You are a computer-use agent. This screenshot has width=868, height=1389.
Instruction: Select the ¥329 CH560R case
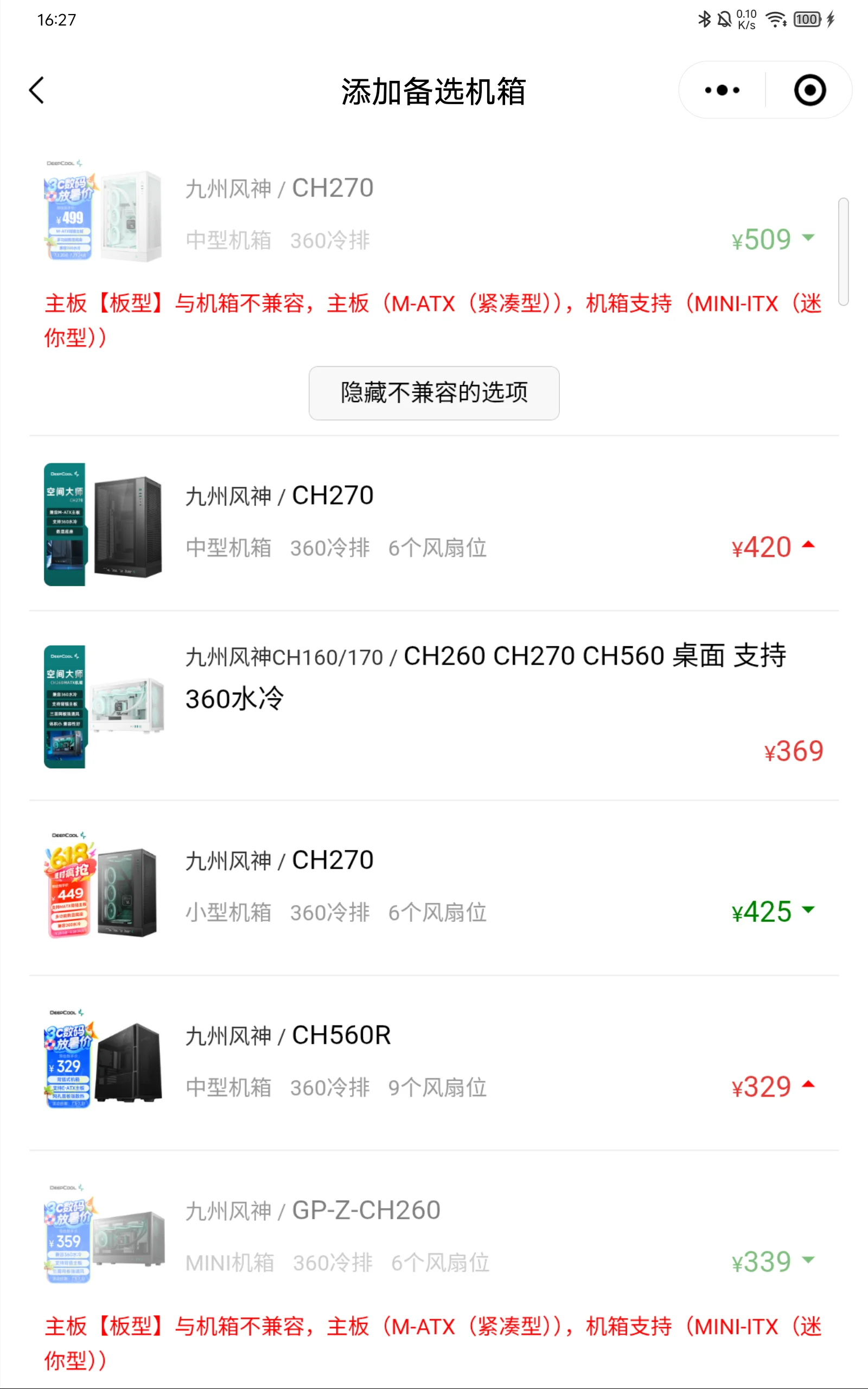pos(434,1062)
